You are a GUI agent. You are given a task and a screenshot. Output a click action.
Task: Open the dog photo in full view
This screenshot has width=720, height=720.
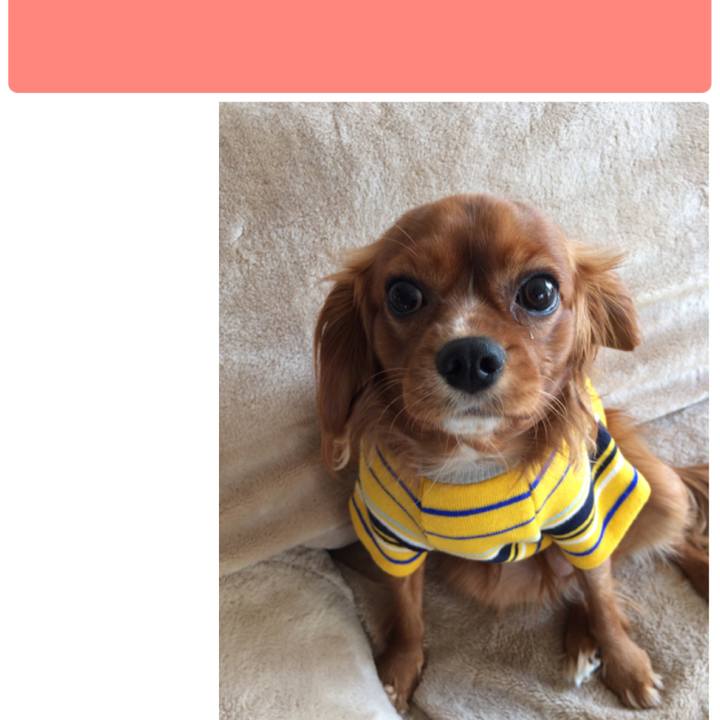(x=464, y=410)
